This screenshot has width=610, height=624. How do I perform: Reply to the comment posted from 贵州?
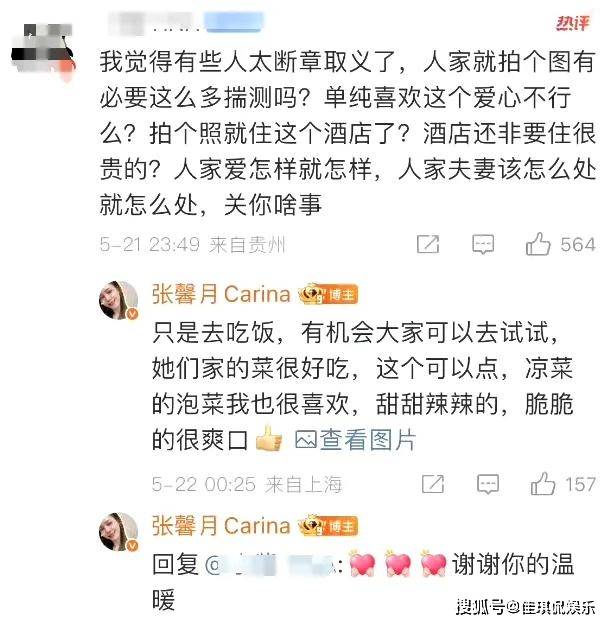[x=483, y=244]
